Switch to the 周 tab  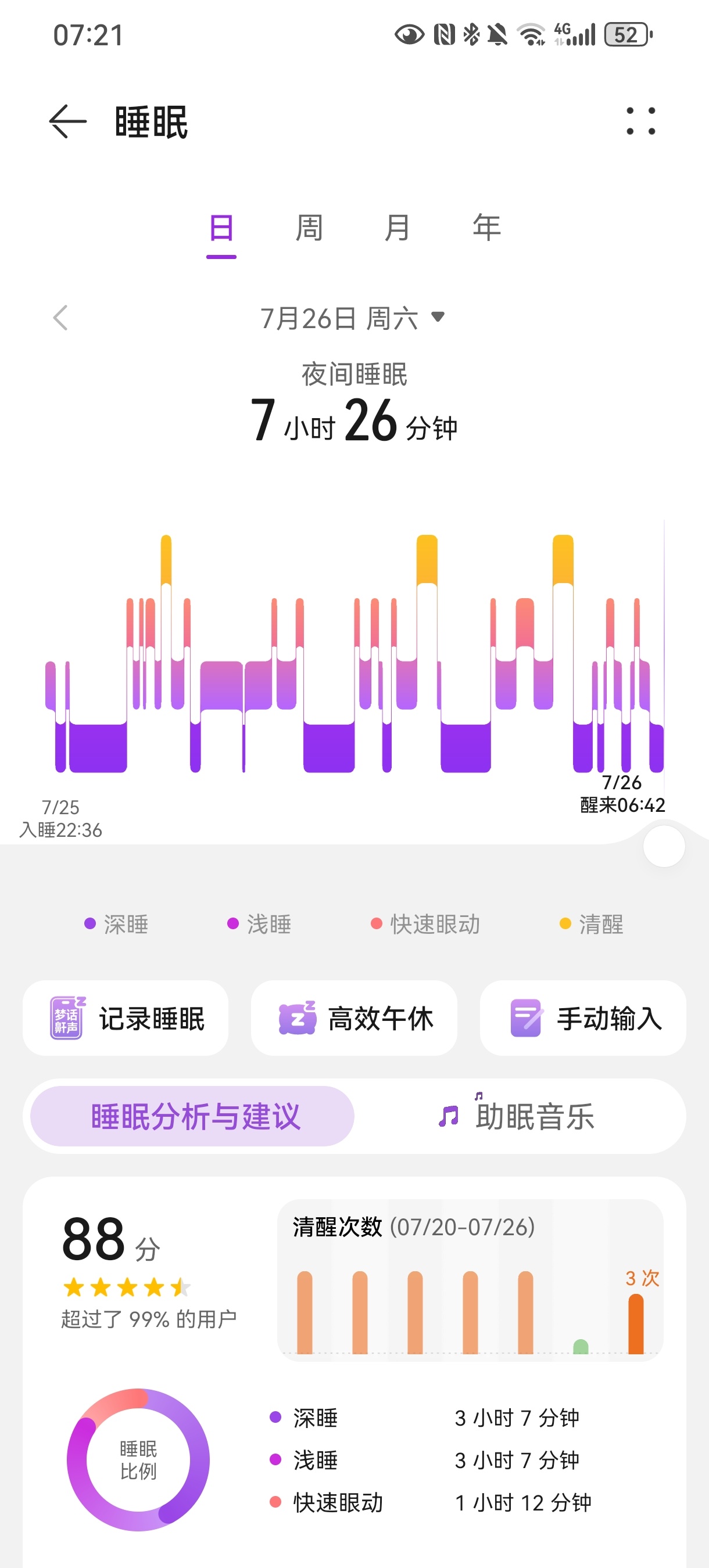pos(309,228)
